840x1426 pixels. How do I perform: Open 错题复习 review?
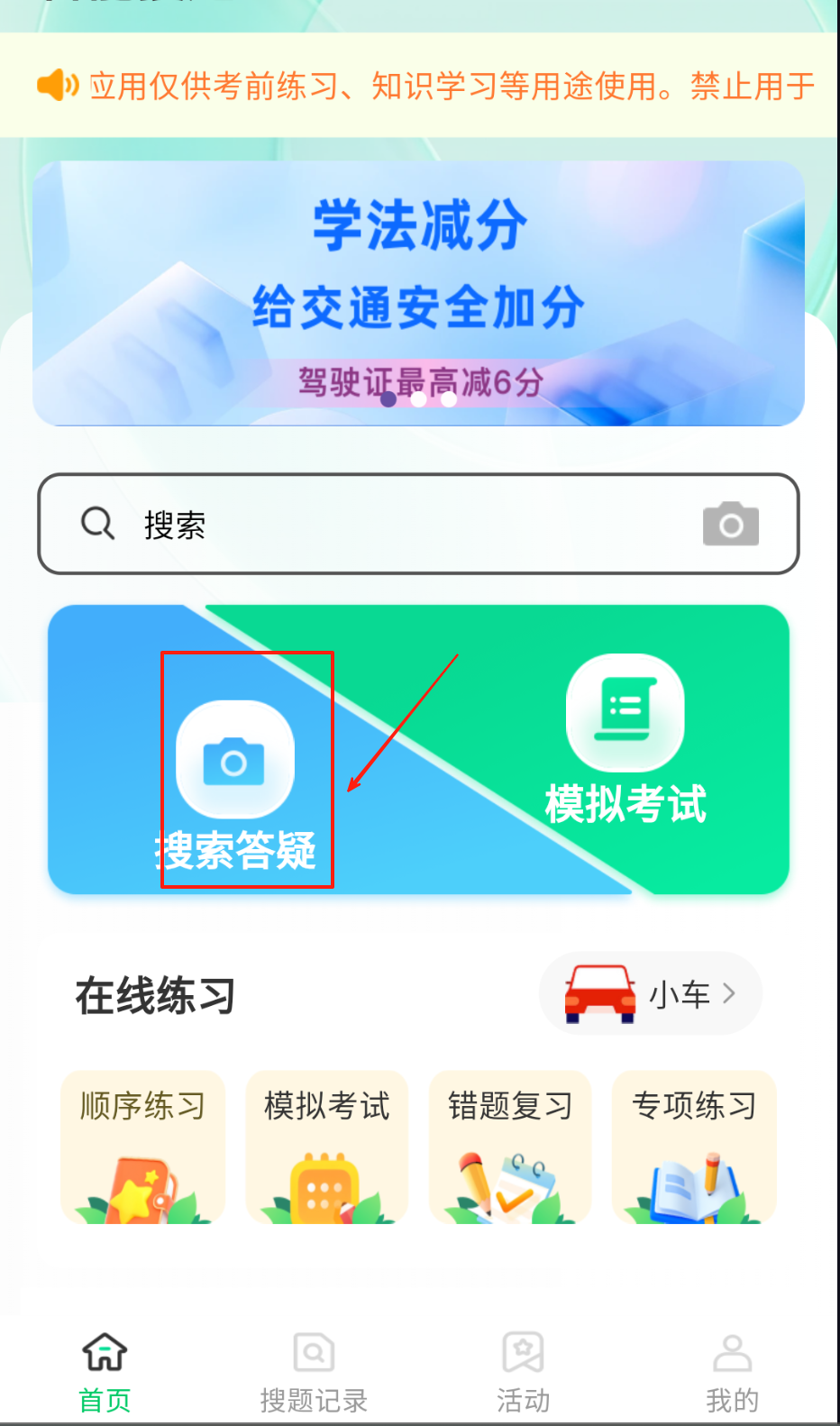pos(510,1147)
